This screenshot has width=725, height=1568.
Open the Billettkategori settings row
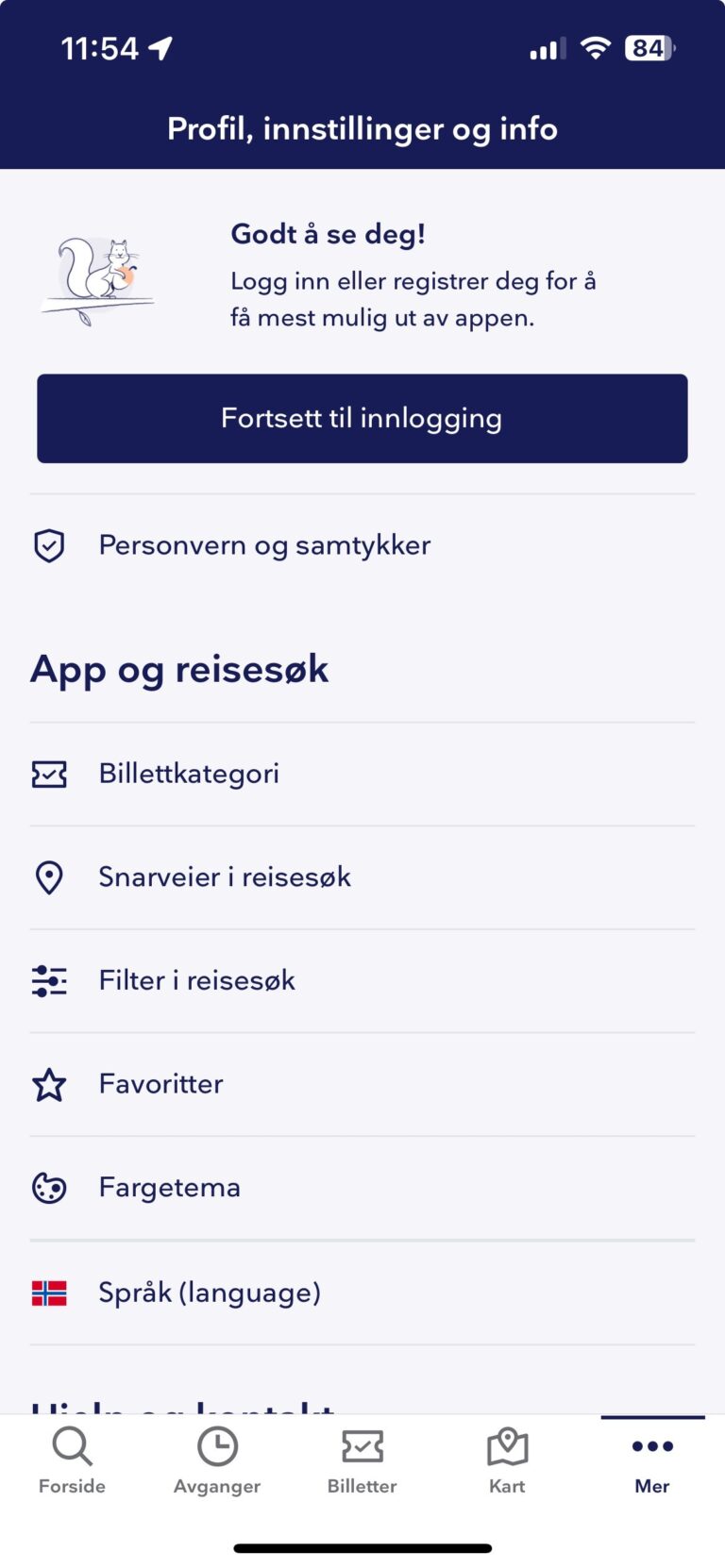[x=189, y=774]
